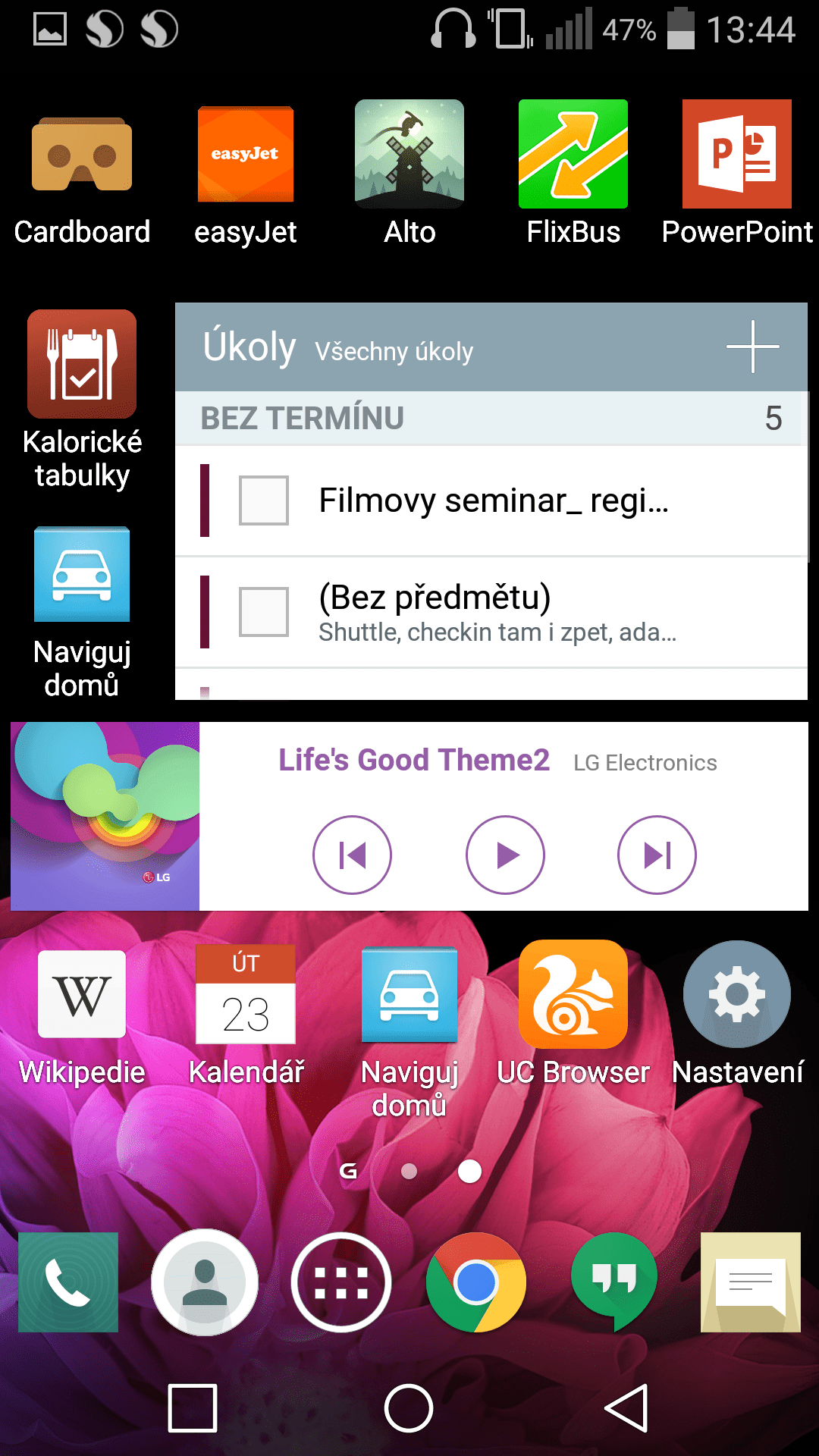
Task: Check off the Filmovy seminar task
Action: [x=263, y=500]
